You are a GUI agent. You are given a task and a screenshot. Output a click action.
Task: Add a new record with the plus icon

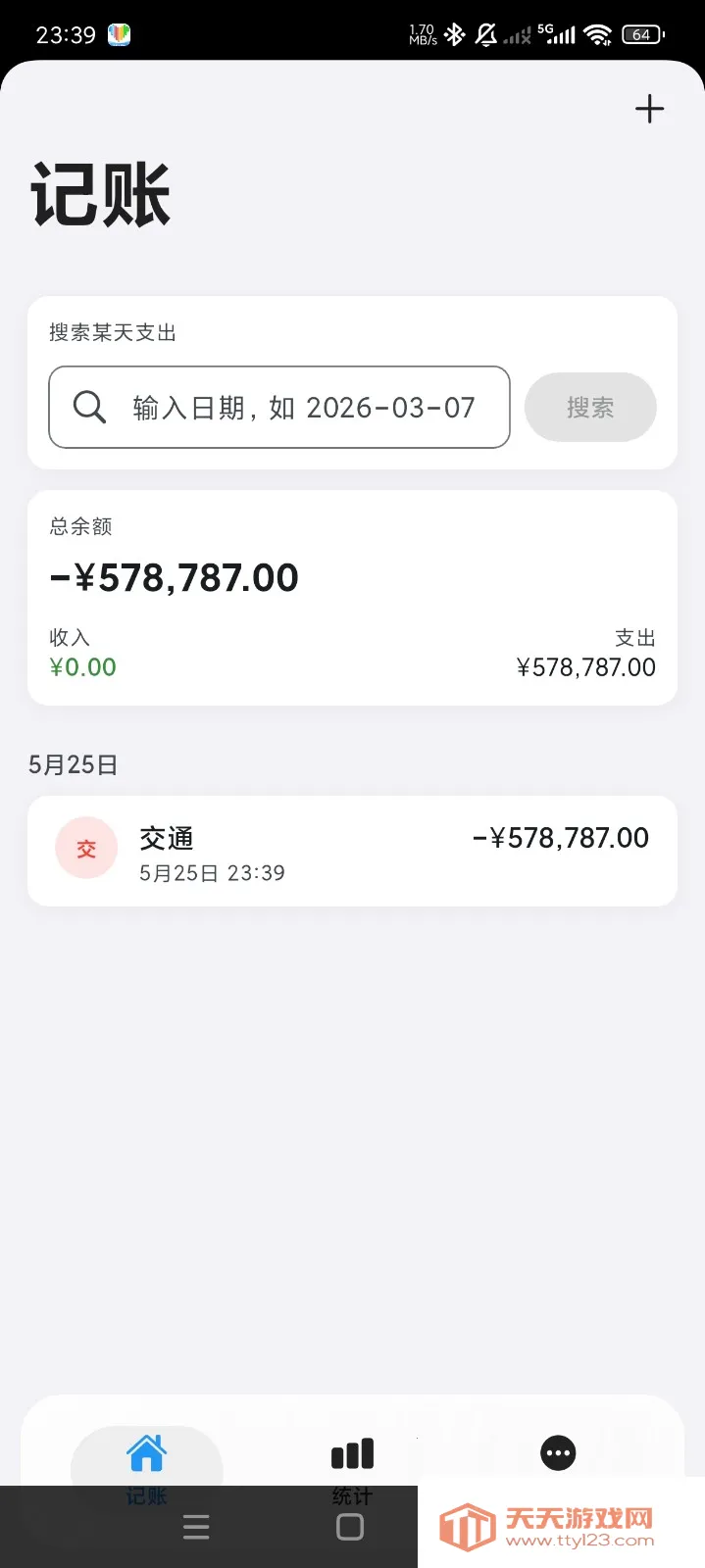point(649,109)
